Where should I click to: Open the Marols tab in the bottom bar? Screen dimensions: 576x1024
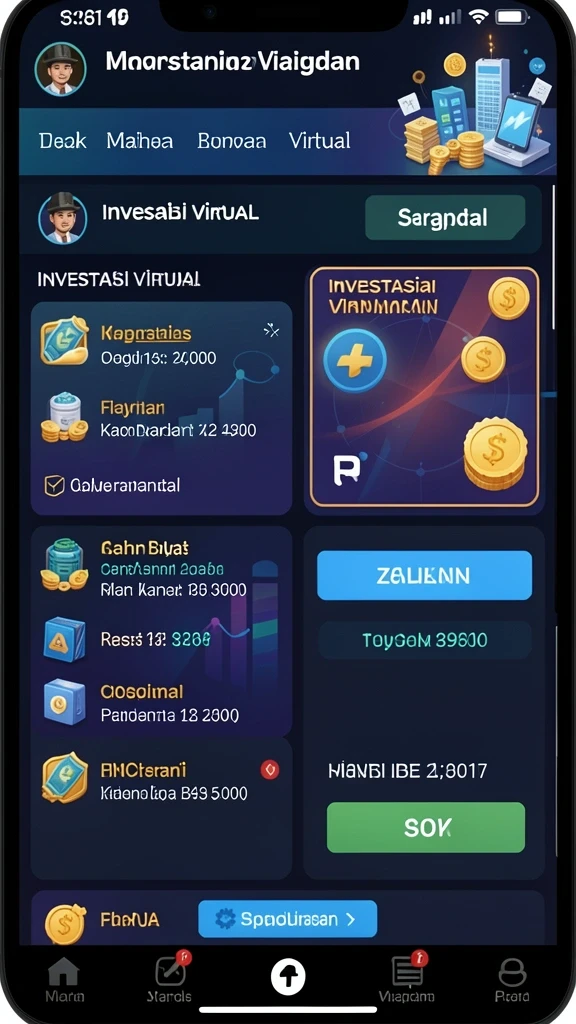(169, 980)
